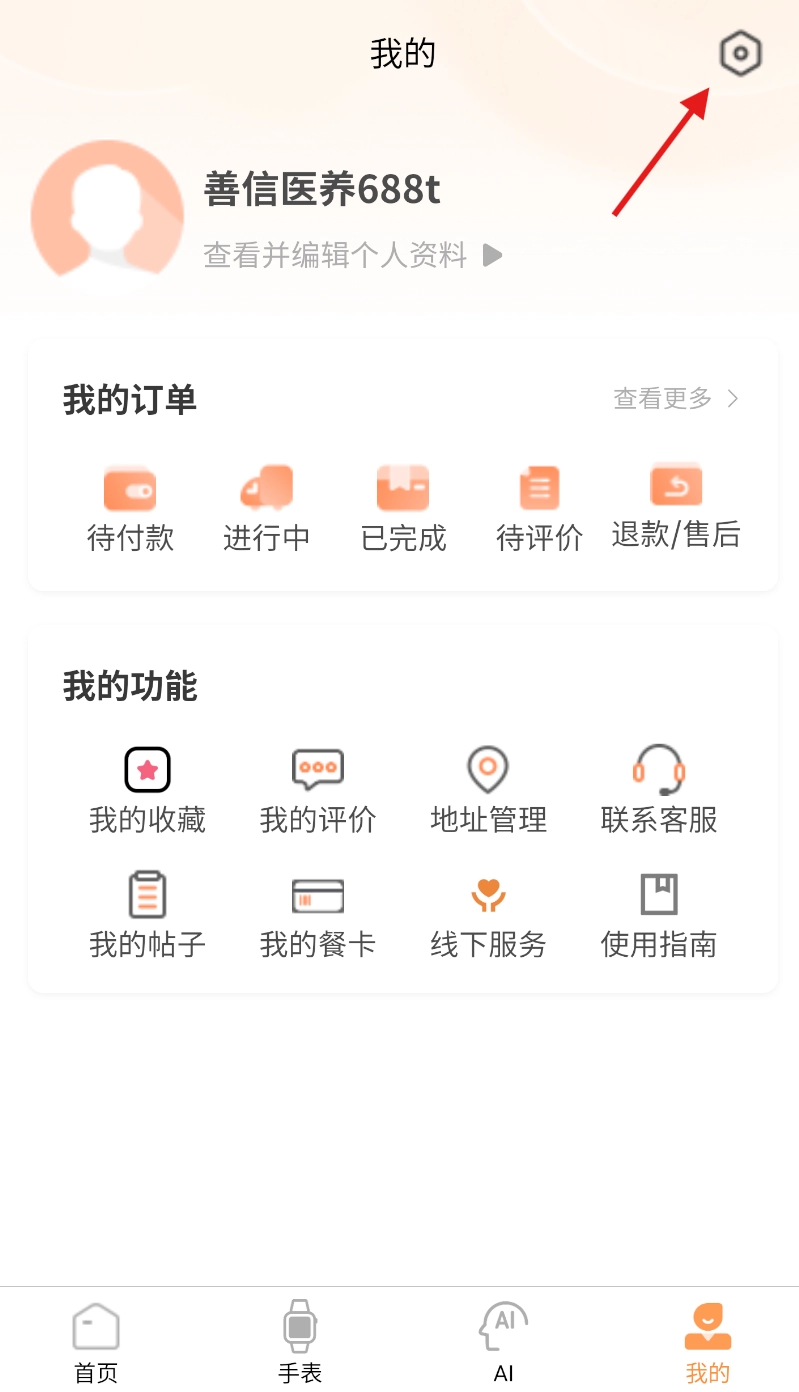Go to 我的评价

coord(318,791)
